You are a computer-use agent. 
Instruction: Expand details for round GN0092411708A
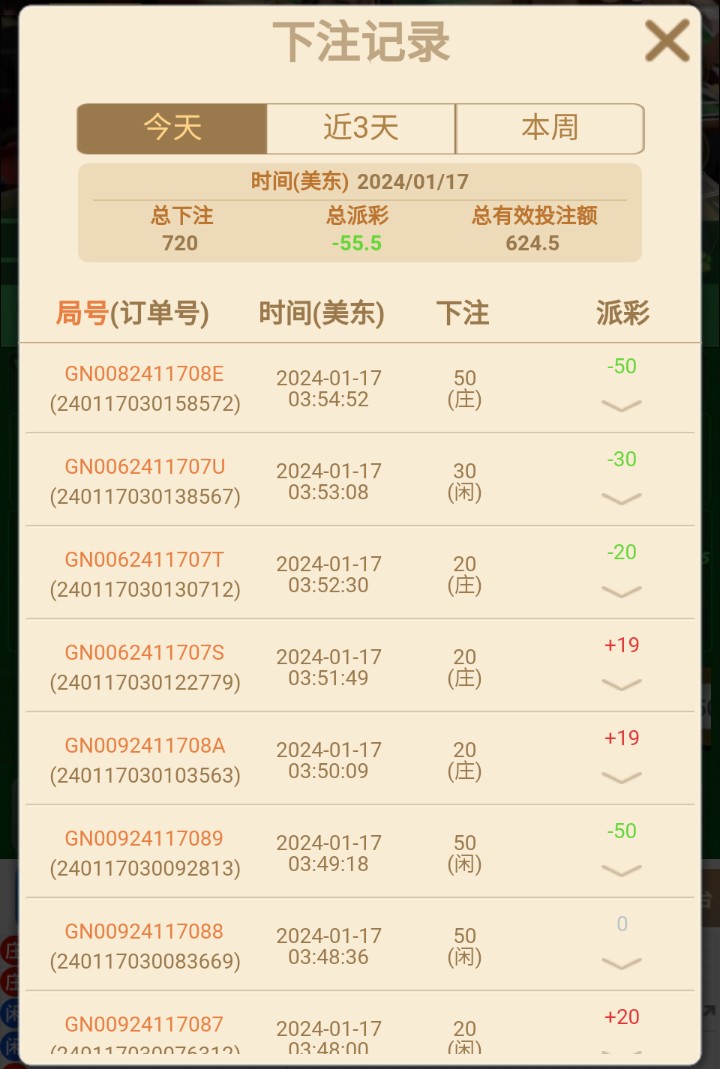(622, 777)
